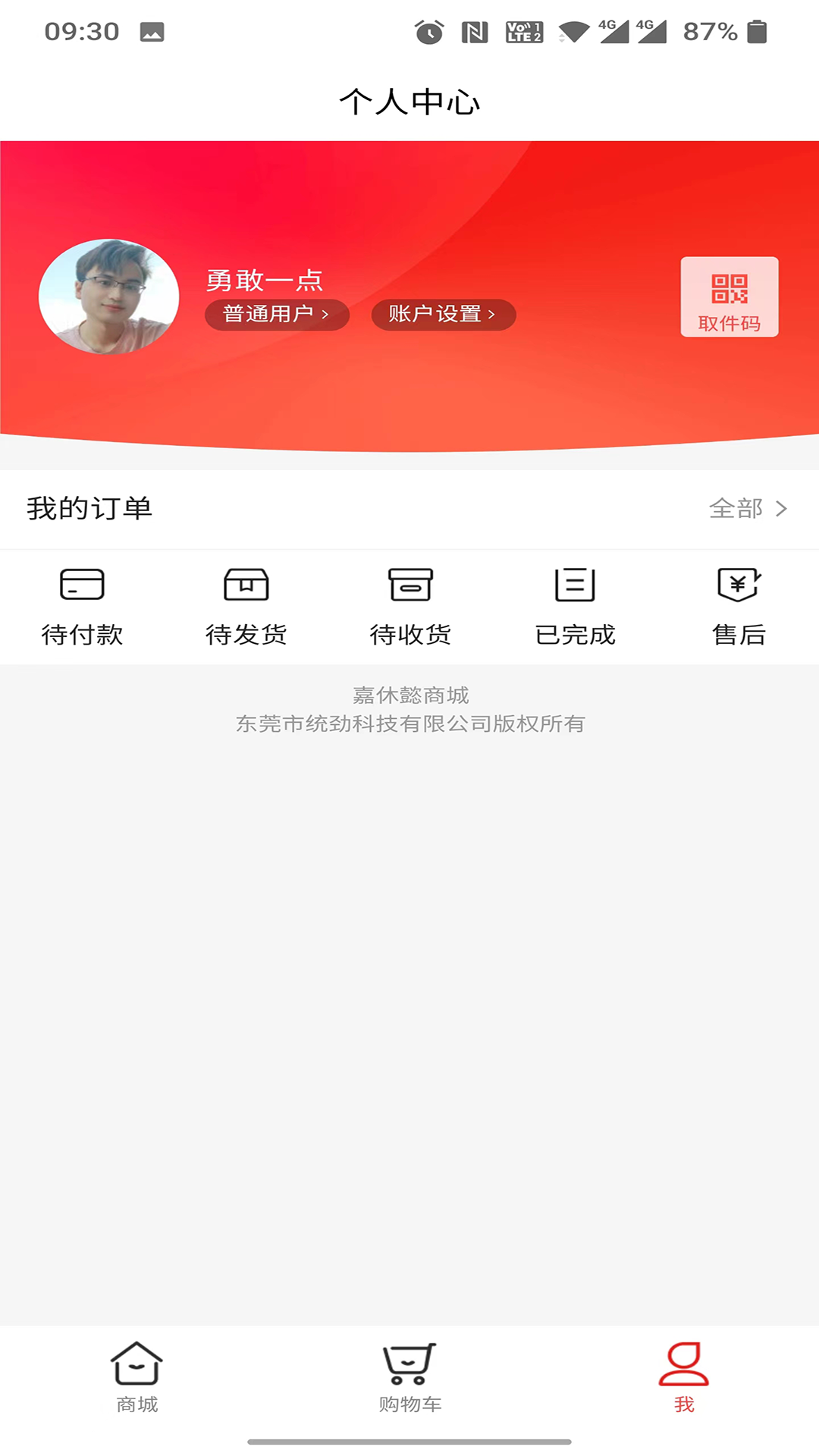Viewport: 819px width, 1456px height.
Task: Open 待发货 awaiting shipment orders
Action: pyautogui.click(x=247, y=607)
